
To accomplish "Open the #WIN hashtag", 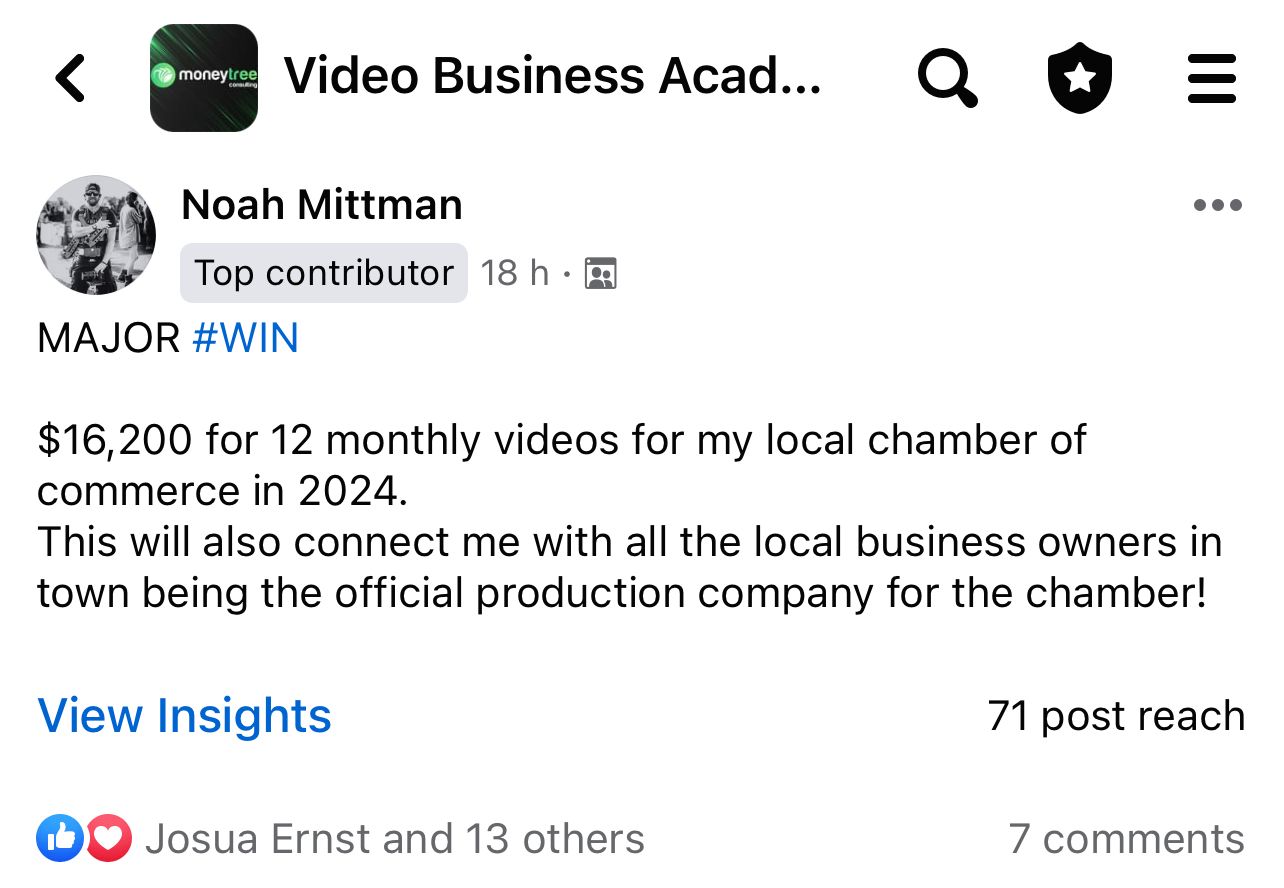I will pos(245,338).
